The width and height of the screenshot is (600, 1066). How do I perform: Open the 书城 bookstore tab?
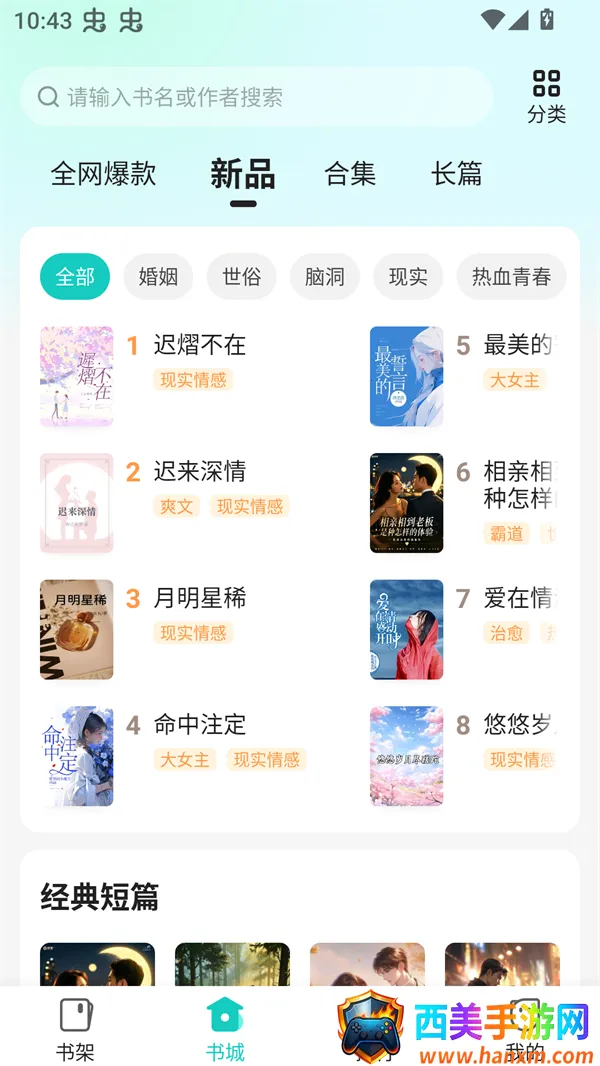coord(225,1028)
